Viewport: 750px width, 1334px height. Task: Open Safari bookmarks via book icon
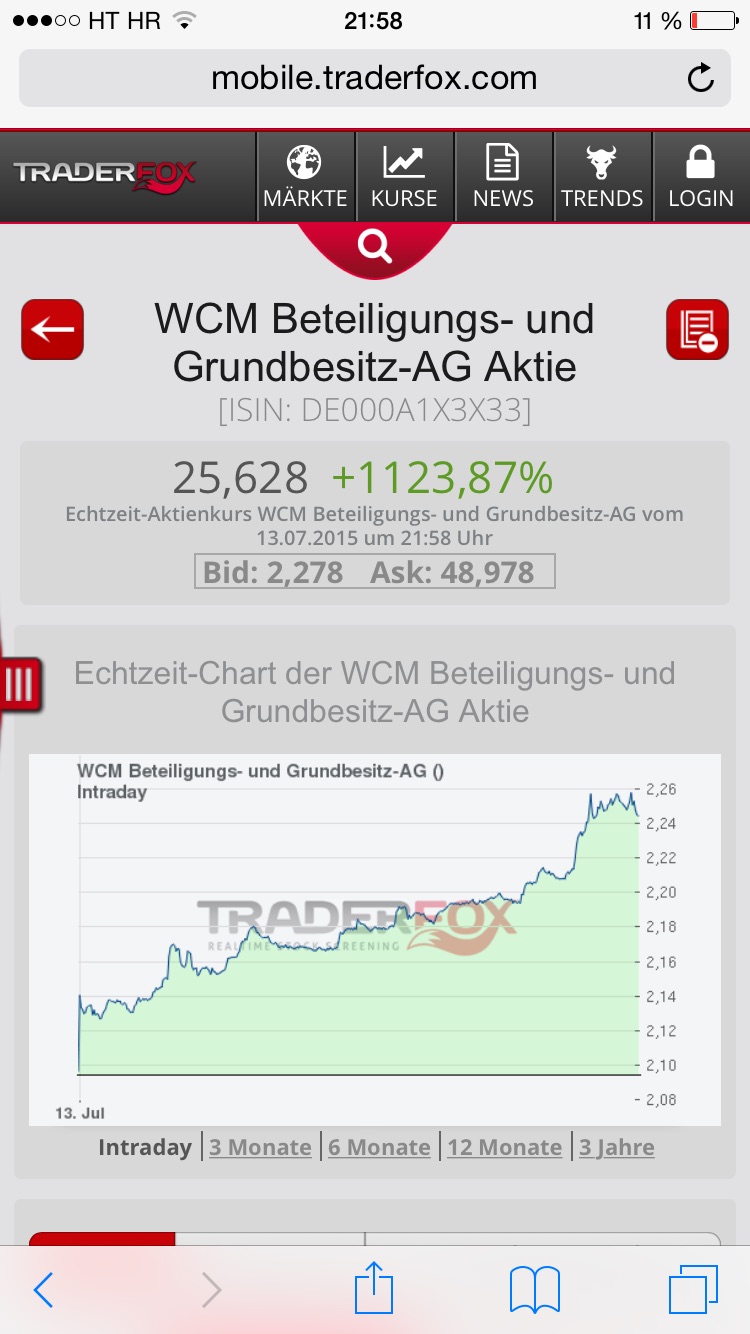(x=534, y=1289)
